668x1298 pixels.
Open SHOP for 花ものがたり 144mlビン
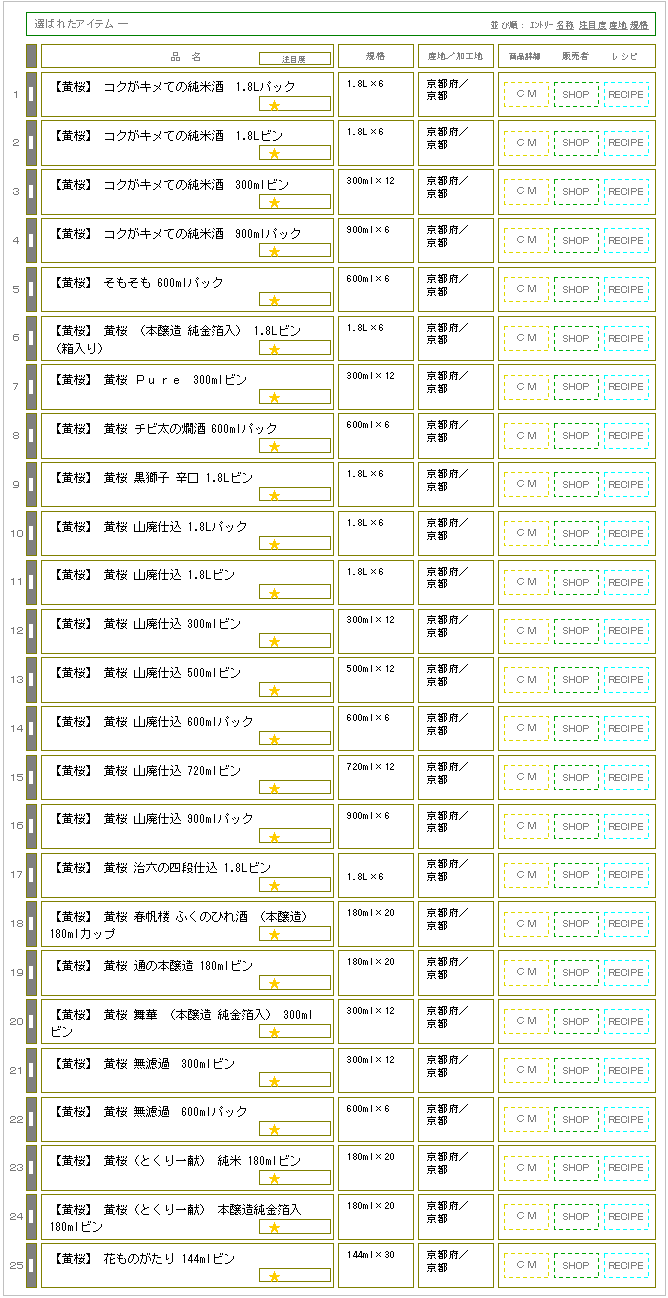(x=576, y=1266)
